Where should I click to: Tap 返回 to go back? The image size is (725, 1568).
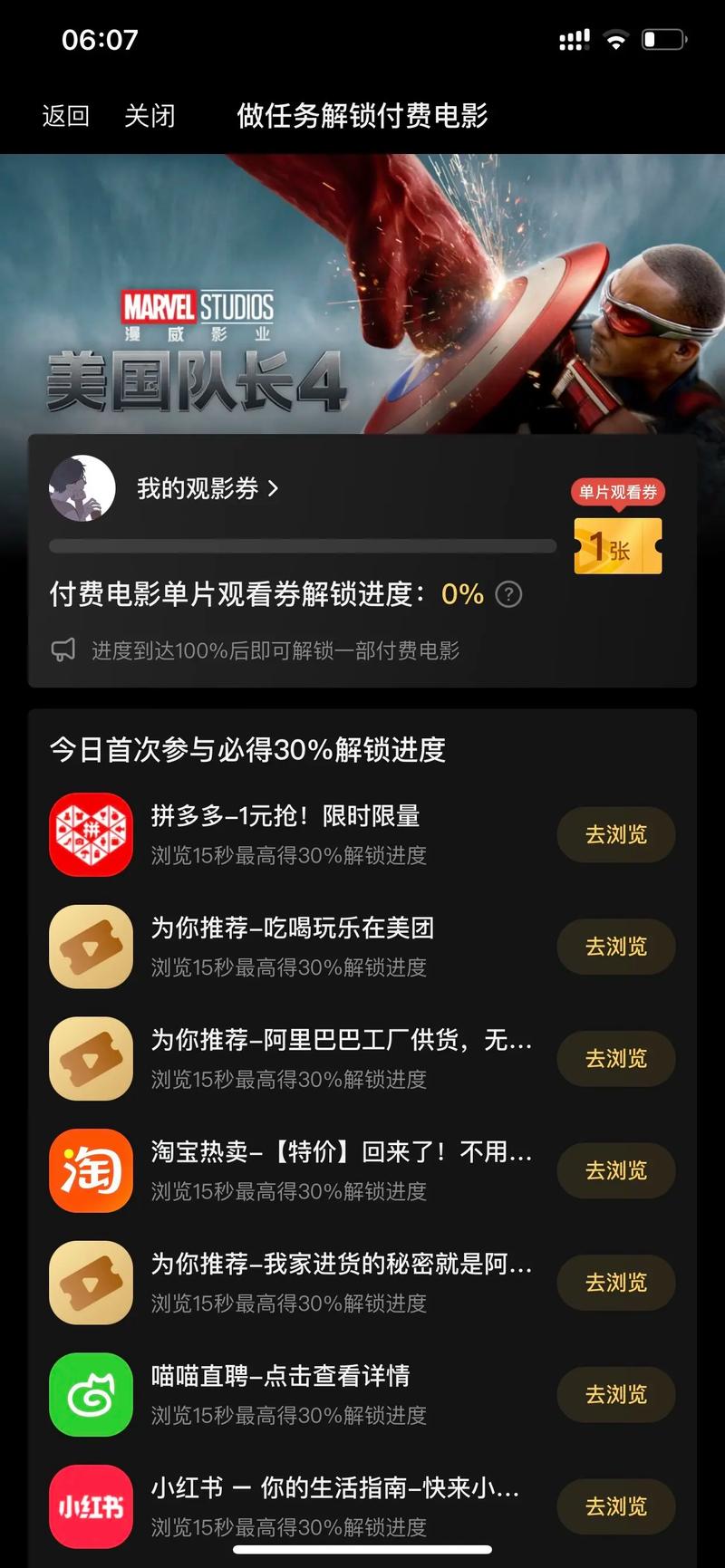66,116
